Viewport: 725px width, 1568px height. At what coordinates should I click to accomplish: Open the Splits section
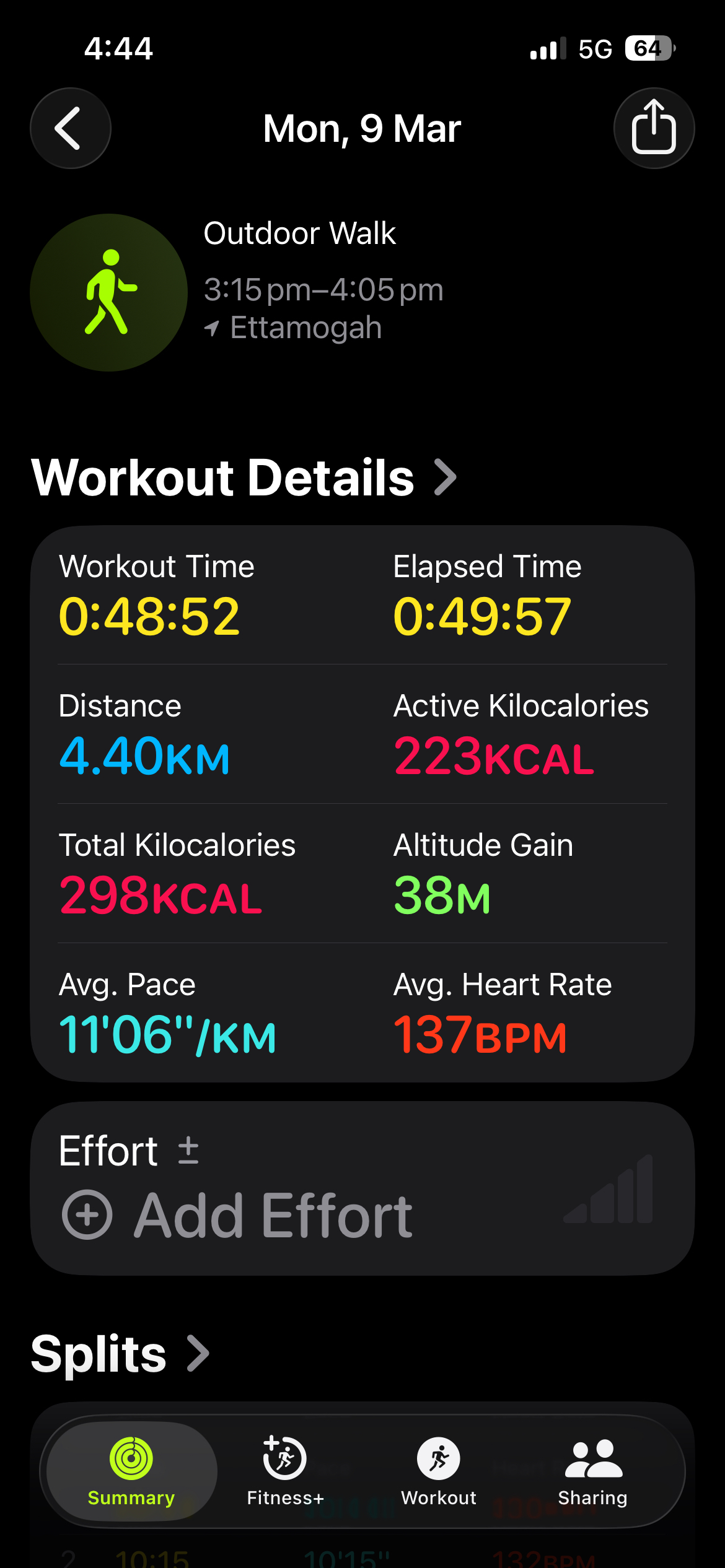(121, 1354)
